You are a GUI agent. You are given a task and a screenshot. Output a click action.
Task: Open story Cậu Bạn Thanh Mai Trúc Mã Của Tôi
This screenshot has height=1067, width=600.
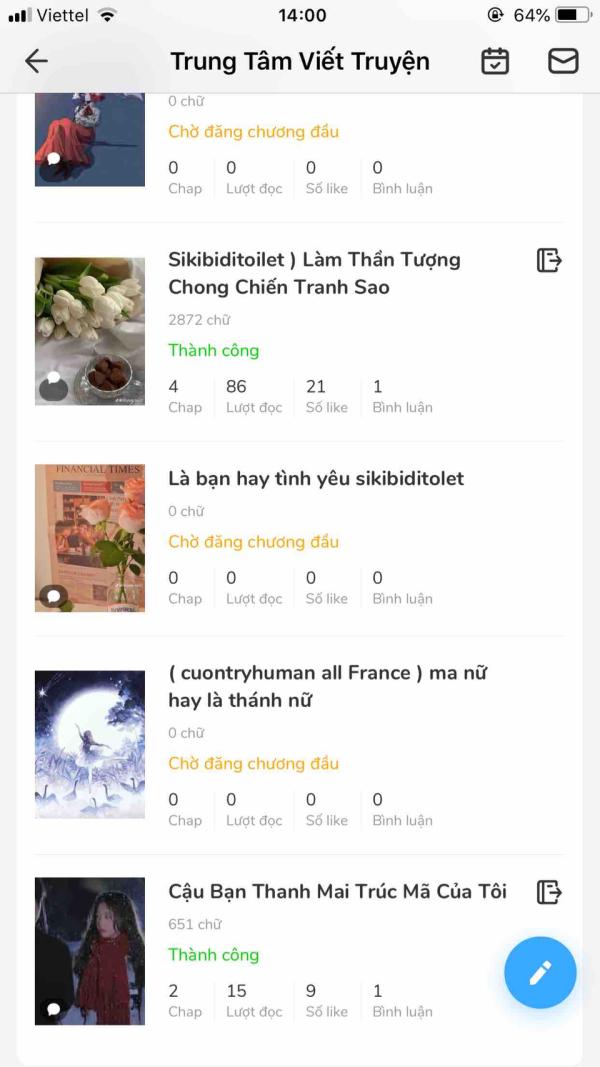pyautogui.click(x=337, y=891)
